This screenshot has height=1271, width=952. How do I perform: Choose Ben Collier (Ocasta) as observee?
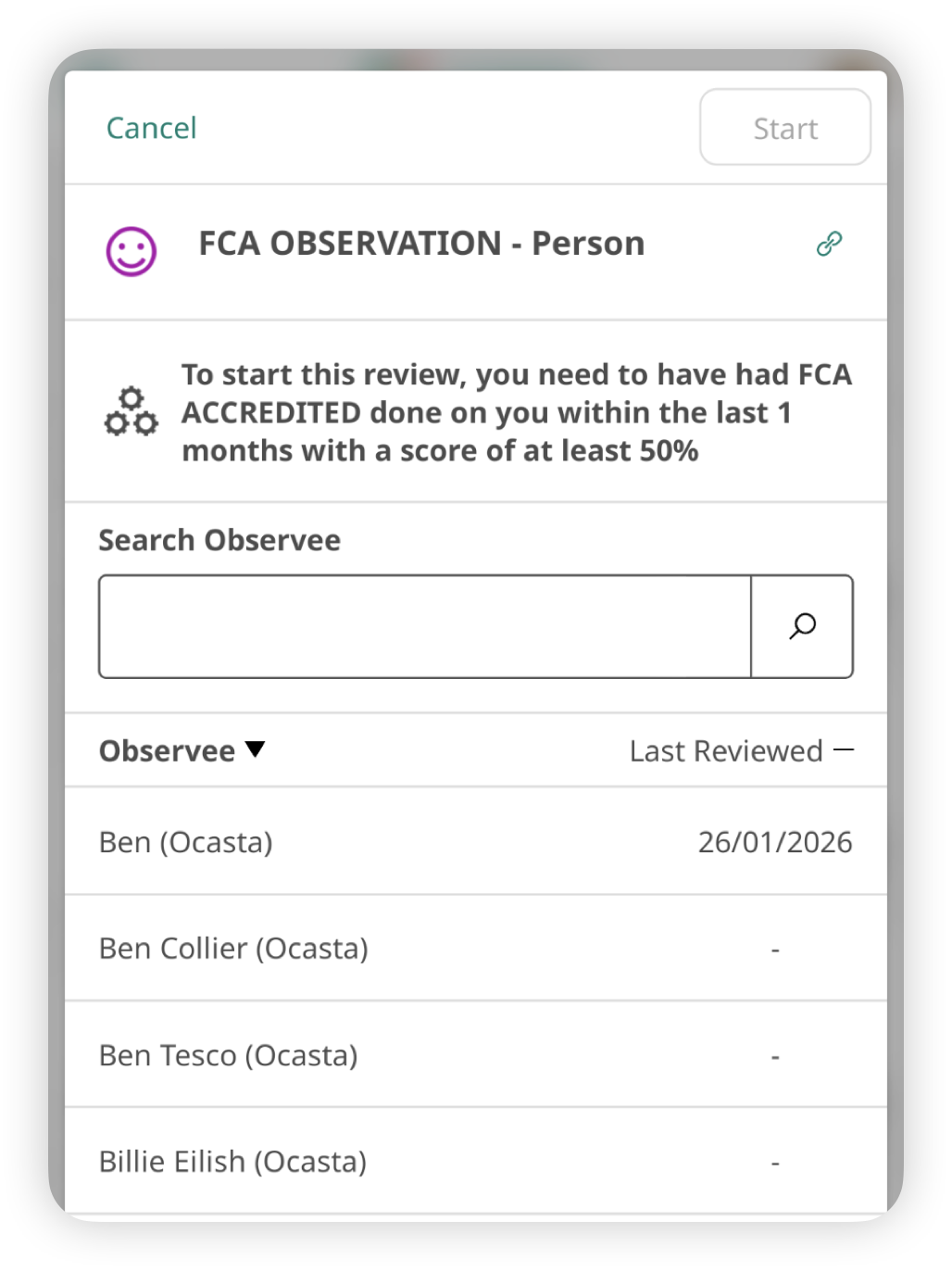click(475, 949)
